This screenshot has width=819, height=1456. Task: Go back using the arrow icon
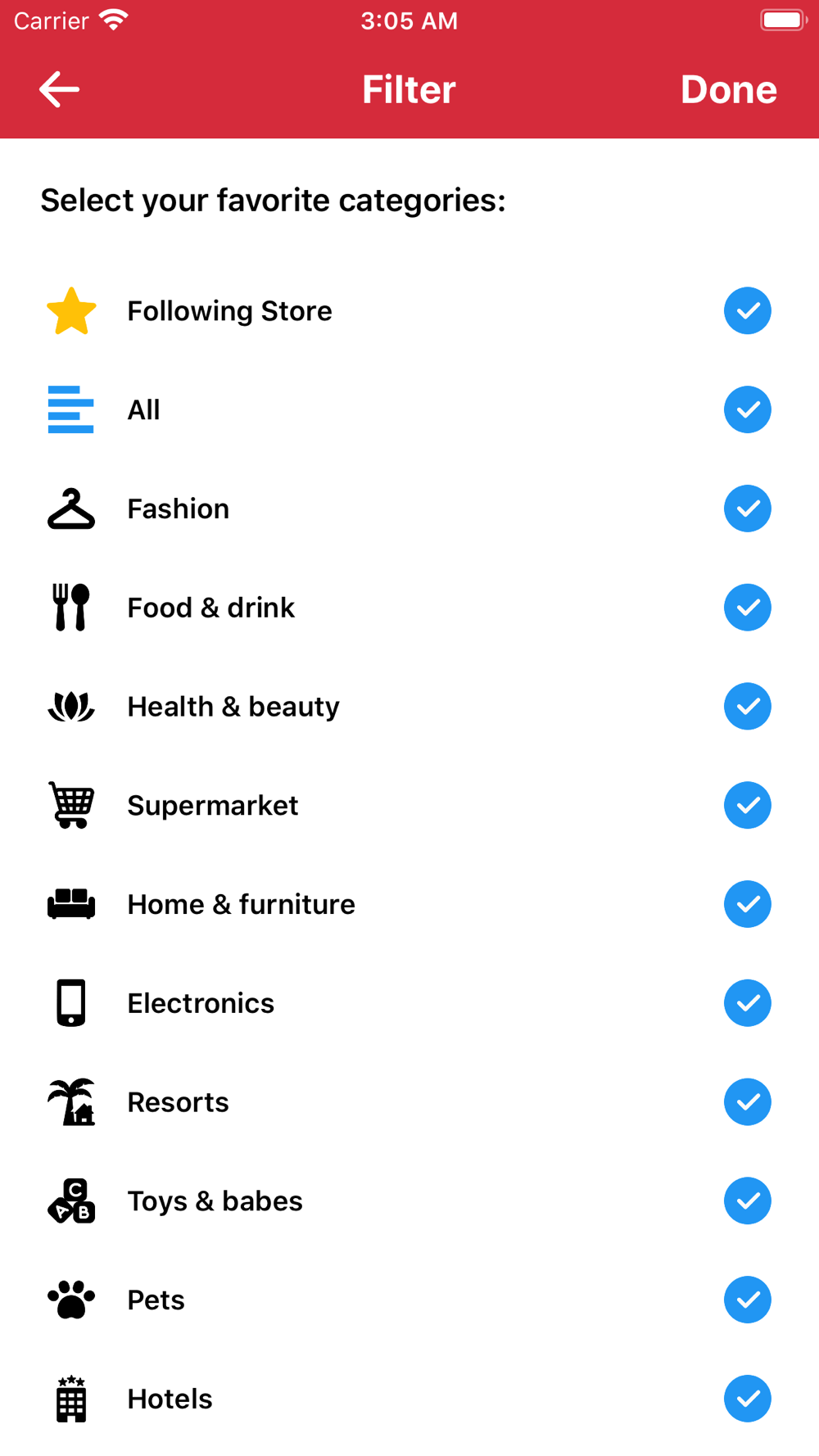(59, 89)
